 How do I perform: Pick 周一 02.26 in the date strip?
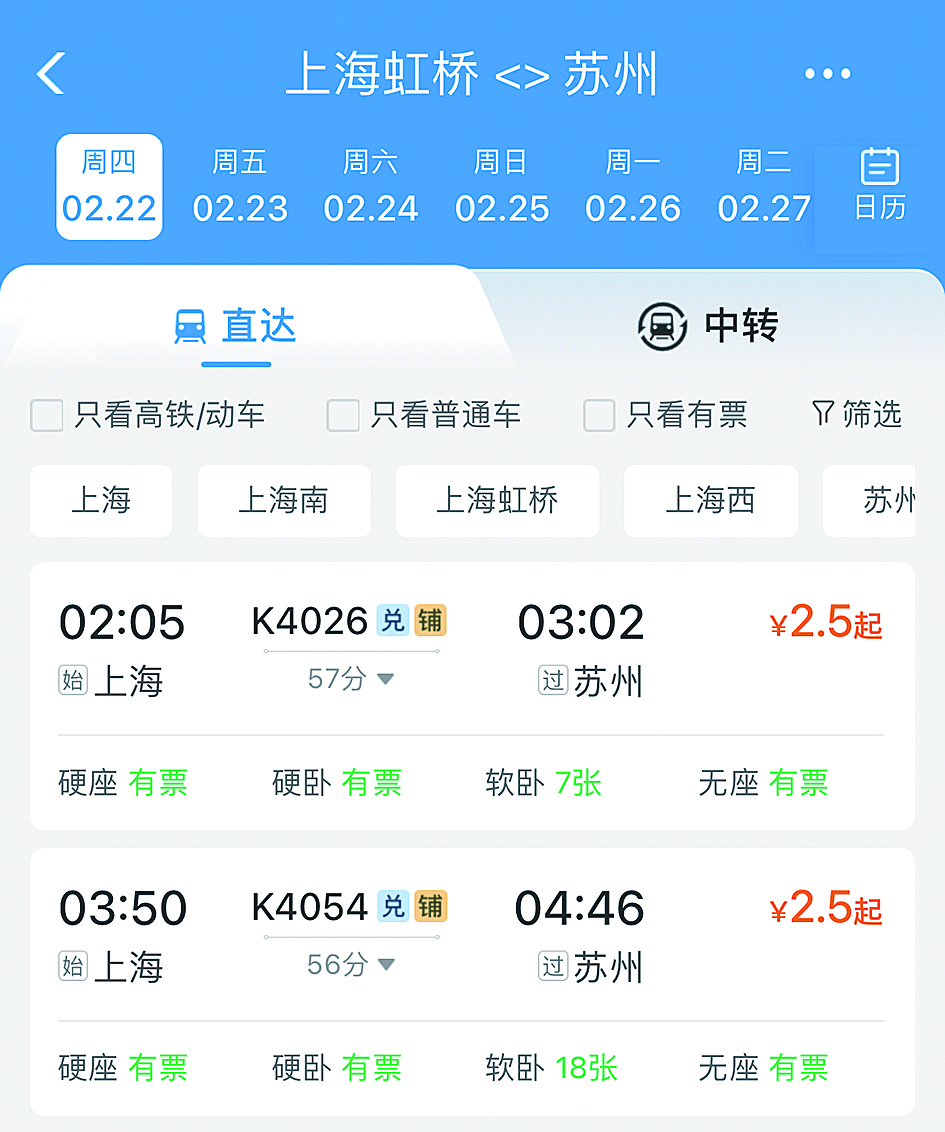point(633,187)
